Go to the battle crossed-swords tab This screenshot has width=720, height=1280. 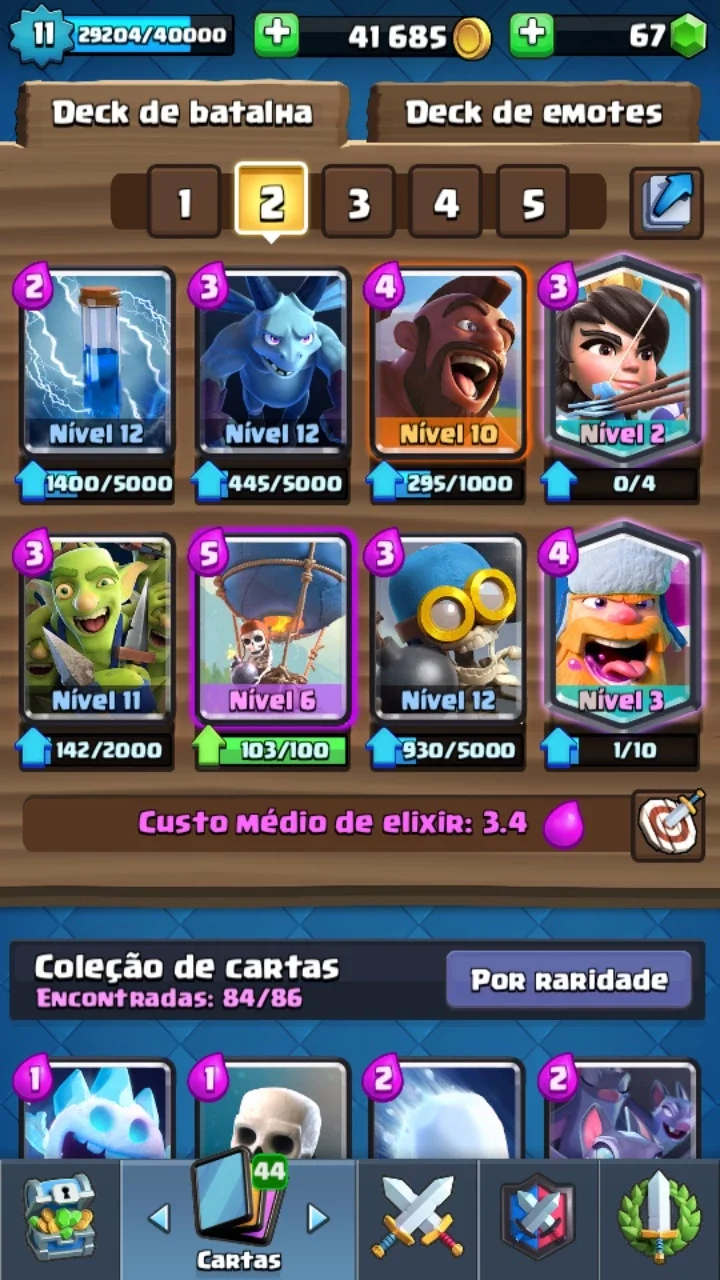pyautogui.click(x=418, y=1219)
